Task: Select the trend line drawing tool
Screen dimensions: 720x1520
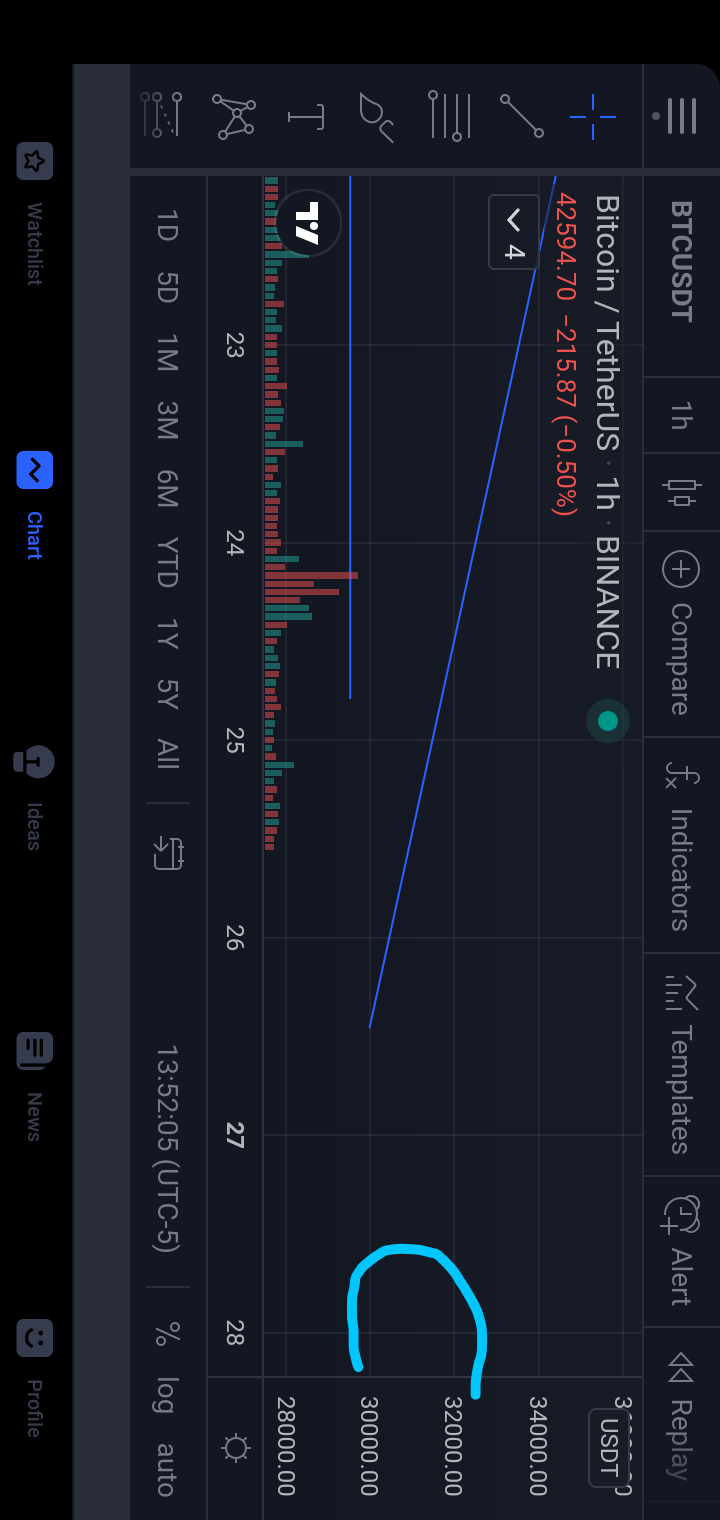Action: pos(521,116)
